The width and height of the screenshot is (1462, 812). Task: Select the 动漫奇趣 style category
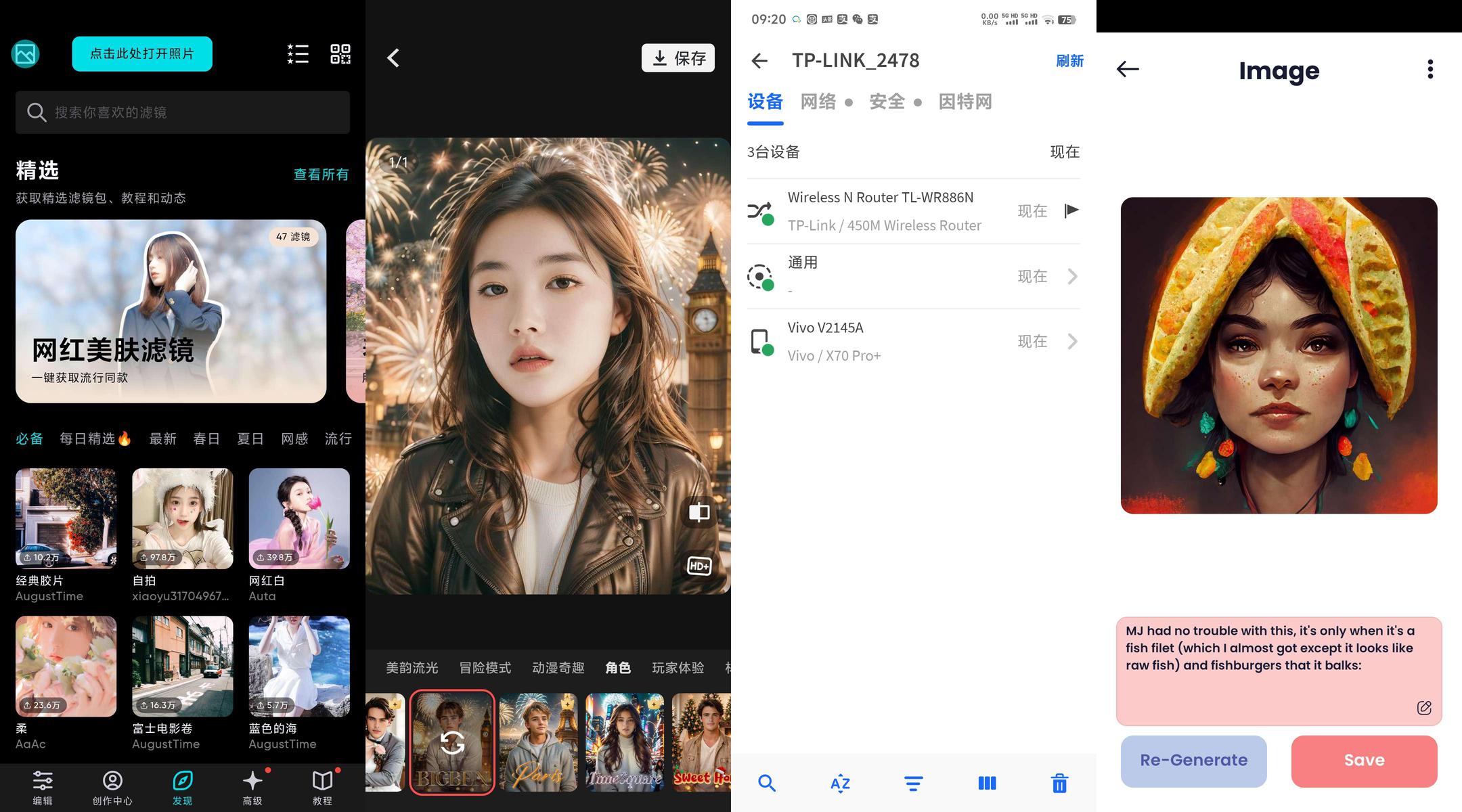coord(558,668)
